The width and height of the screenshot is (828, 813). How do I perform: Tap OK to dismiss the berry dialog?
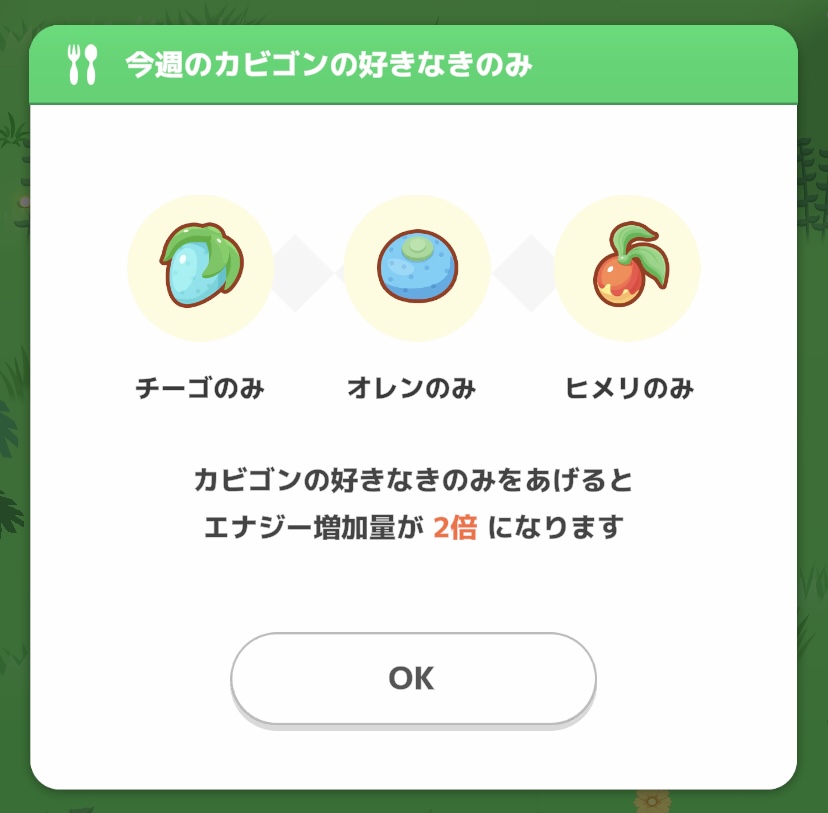pos(413,678)
